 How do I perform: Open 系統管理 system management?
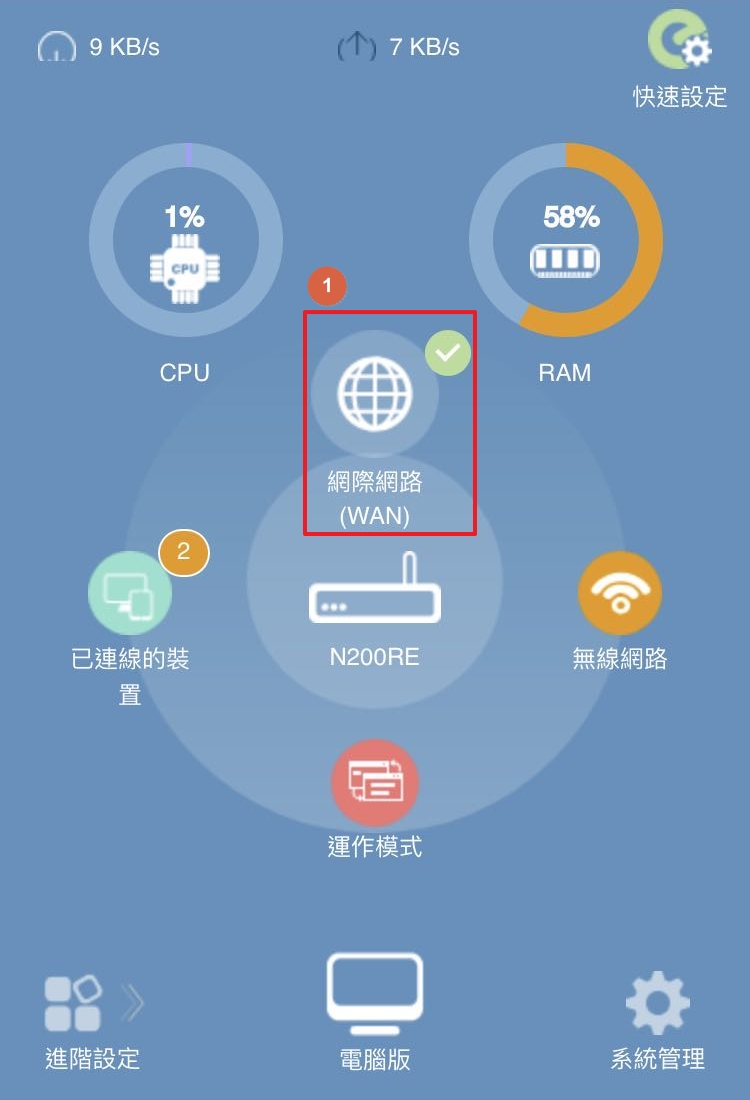click(657, 1003)
